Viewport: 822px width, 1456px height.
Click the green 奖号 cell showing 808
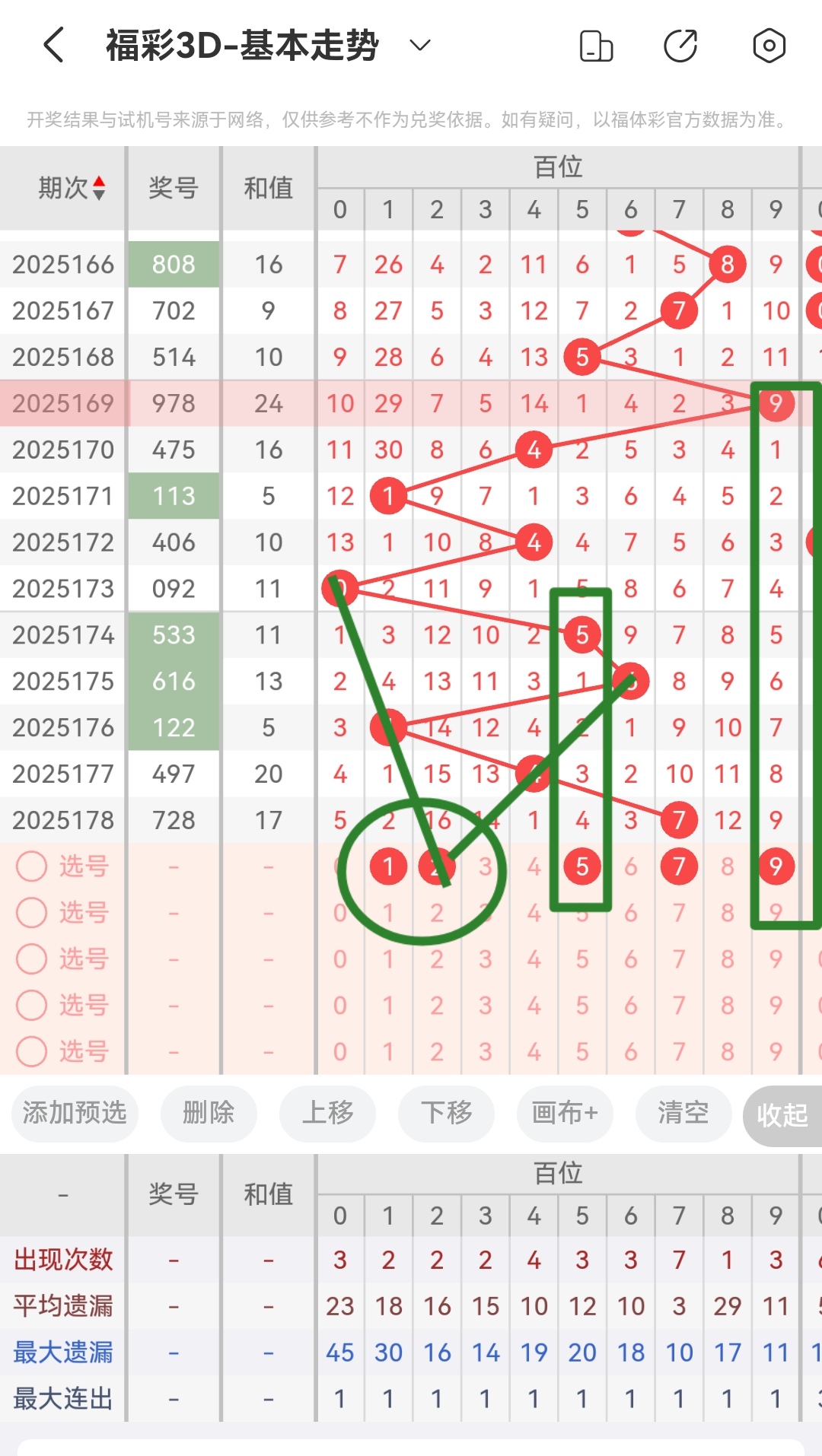[174, 264]
